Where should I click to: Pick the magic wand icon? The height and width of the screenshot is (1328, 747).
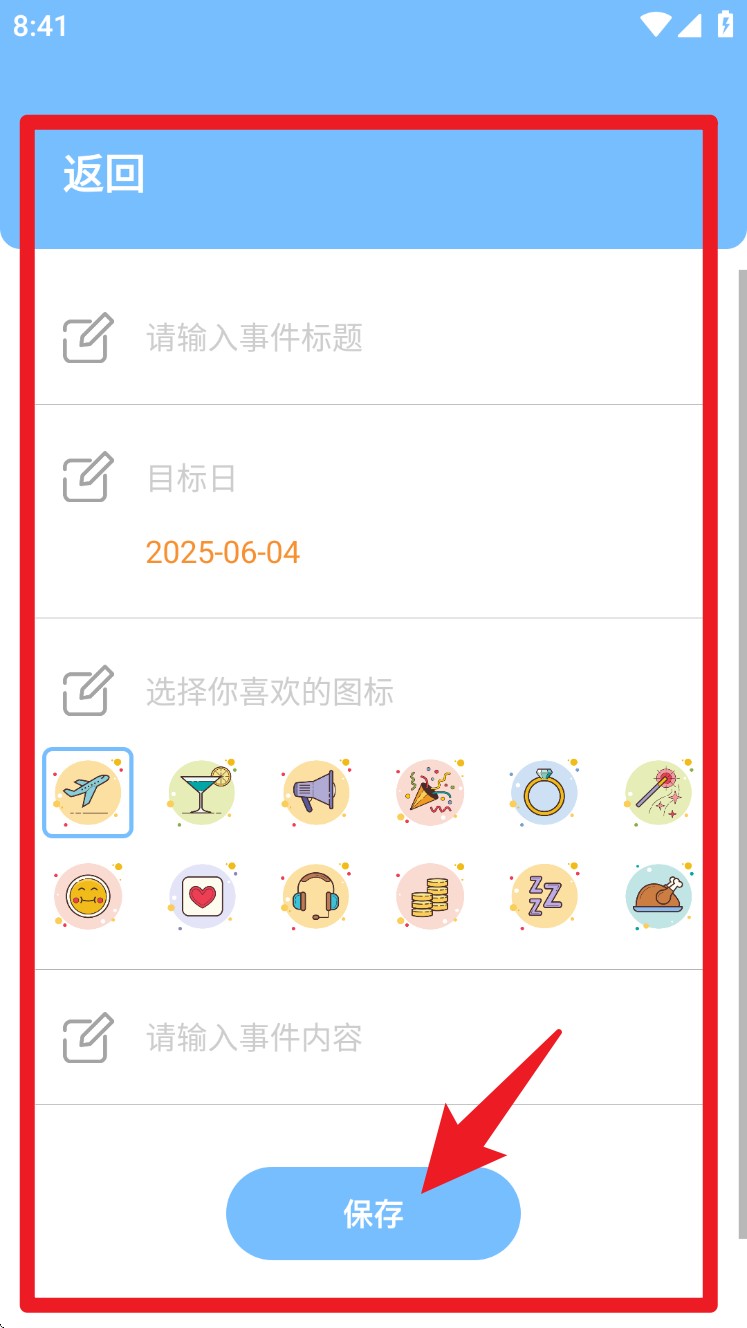(x=658, y=792)
